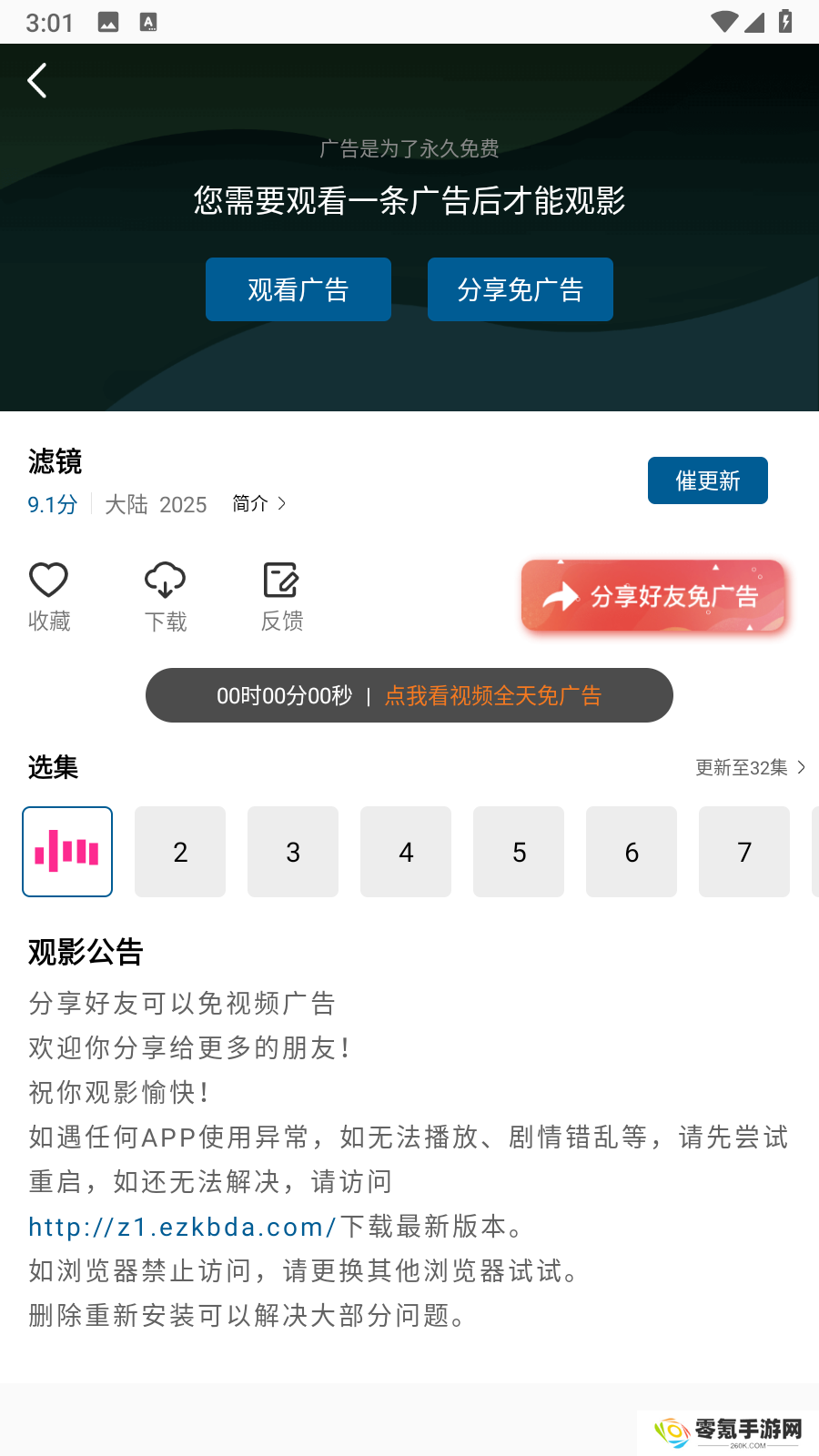Select the currently playing episode 1

(67, 852)
